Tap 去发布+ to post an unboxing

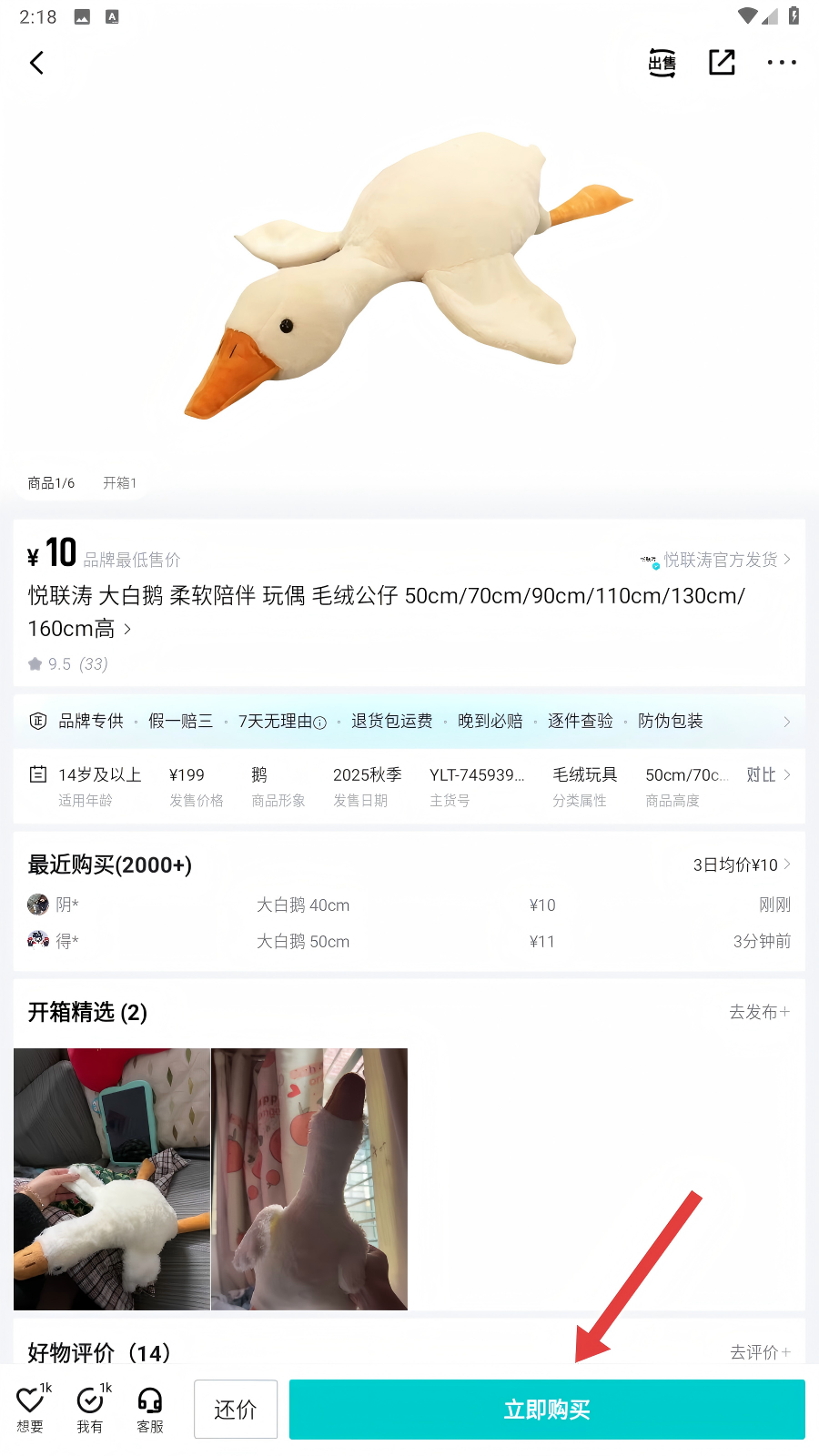click(759, 1012)
